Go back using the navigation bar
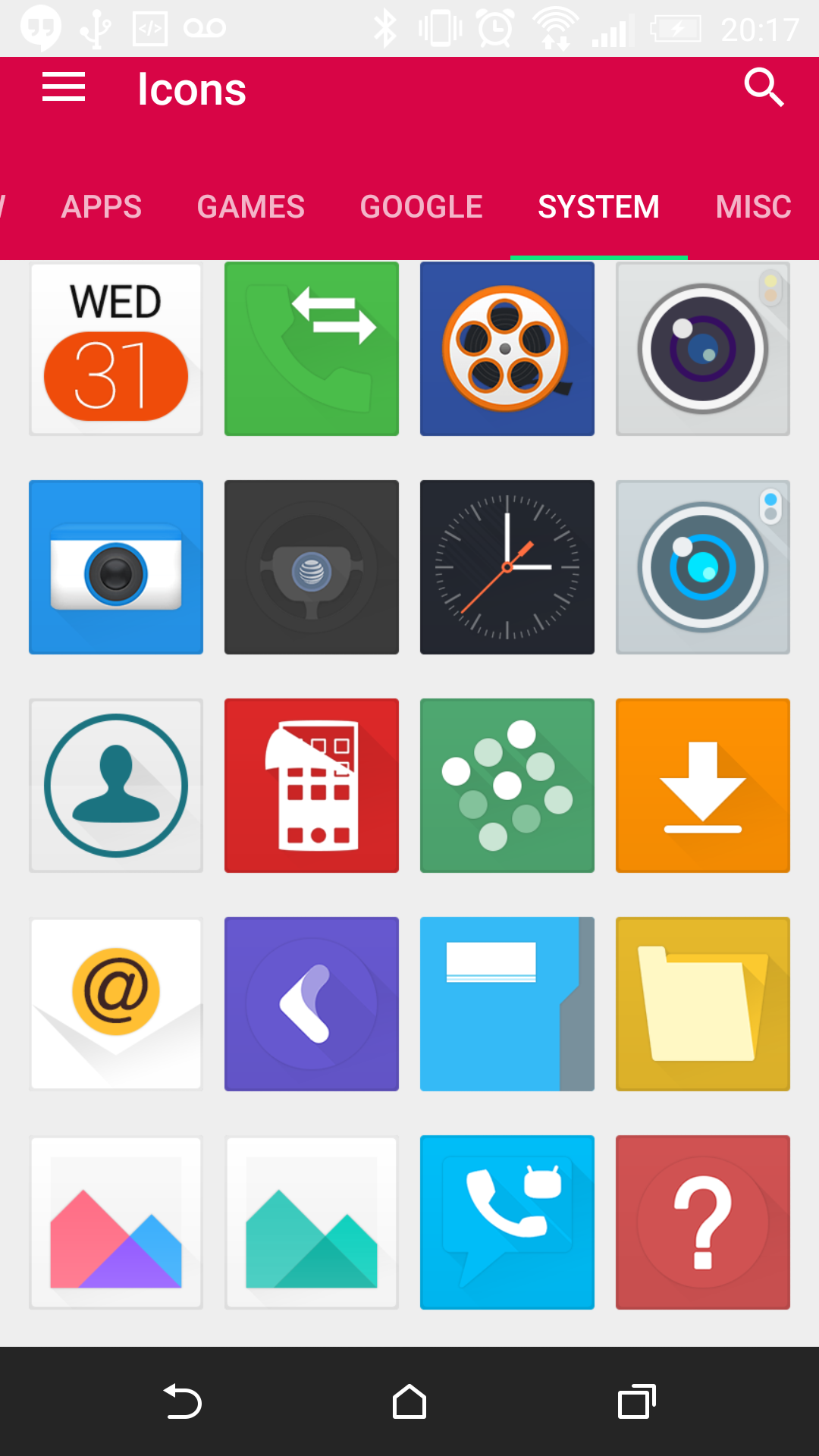 pos(182,1401)
